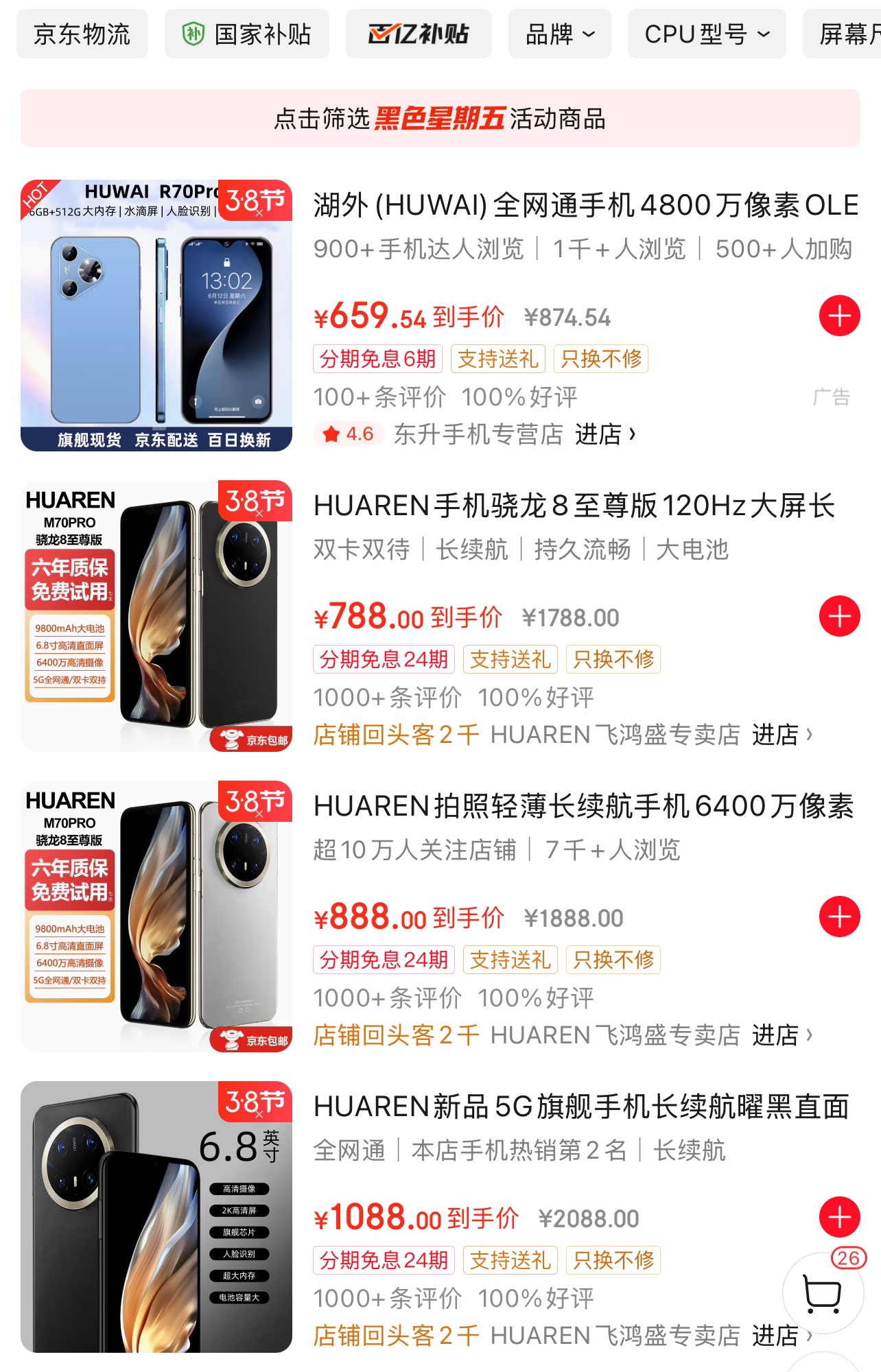Open HUAREN 拍照轻薄长续航 listing
Screen dimensions: 881x1372
(x=583, y=806)
